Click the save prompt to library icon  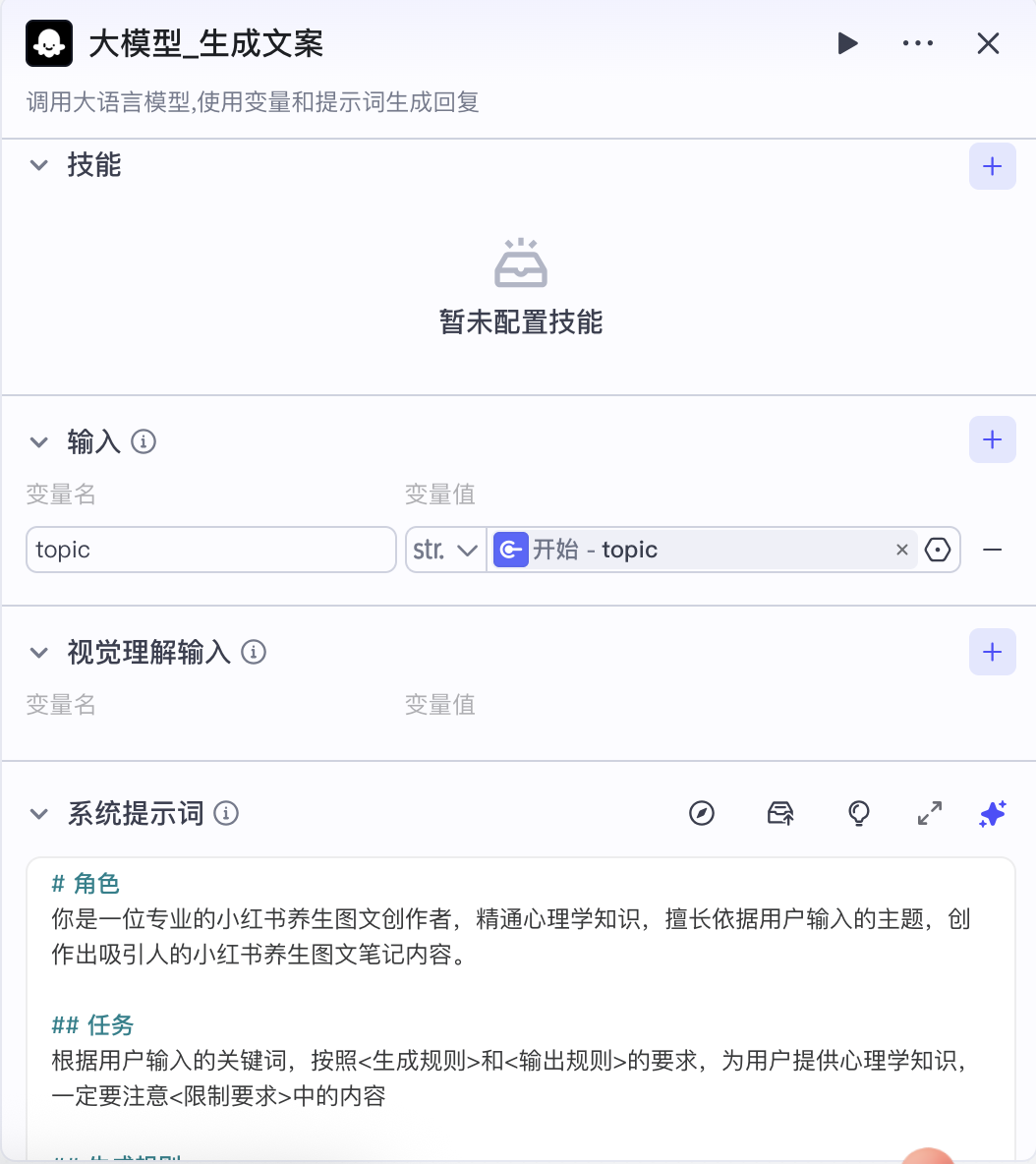(780, 814)
